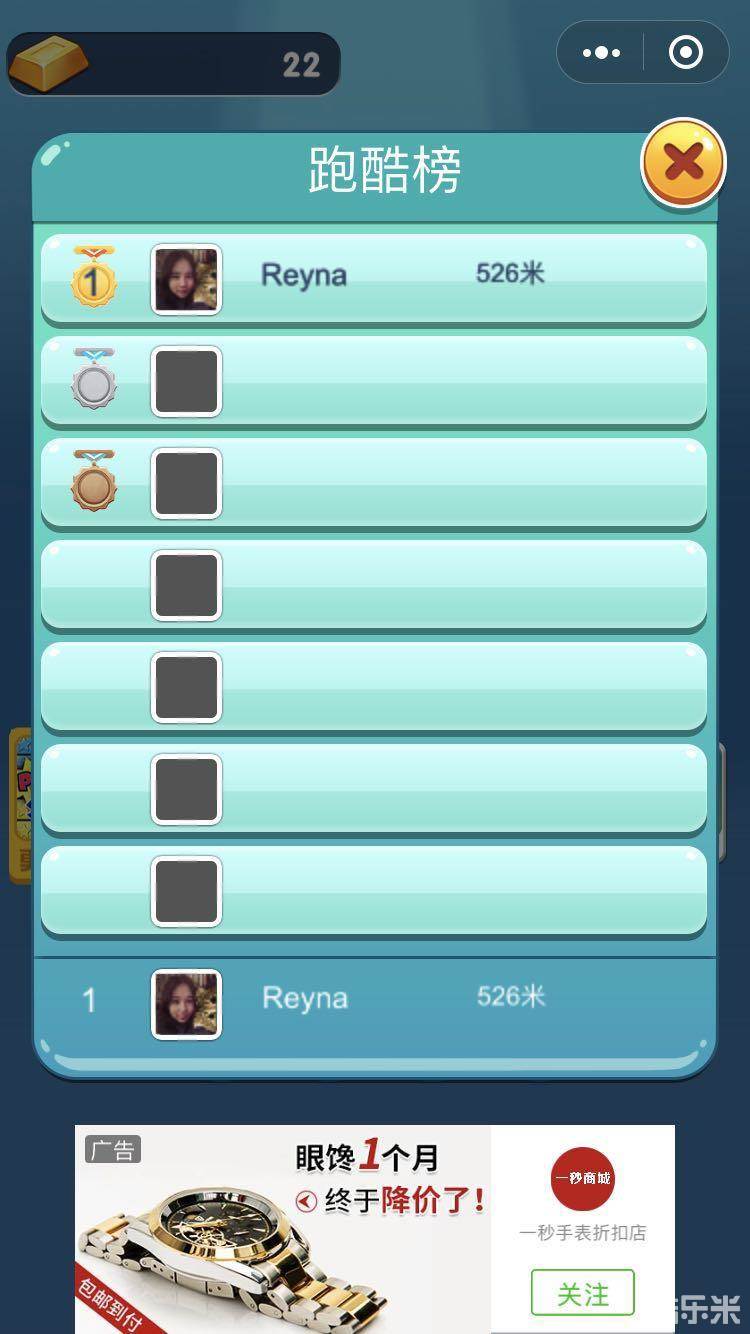Tap the mini program close circle icon
The height and width of the screenshot is (1334, 750).
click(685, 53)
